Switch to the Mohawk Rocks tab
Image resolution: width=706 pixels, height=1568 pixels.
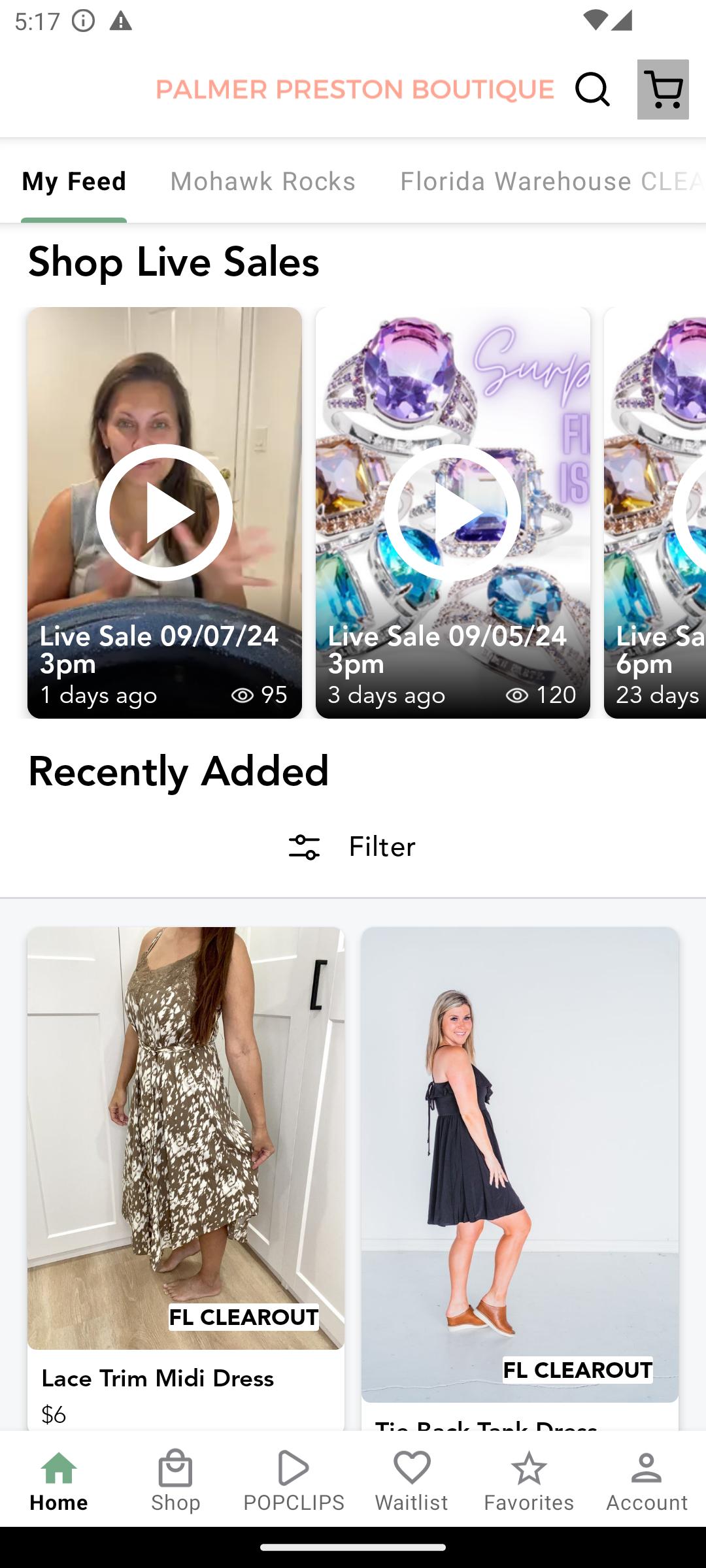(x=263, y=181)
